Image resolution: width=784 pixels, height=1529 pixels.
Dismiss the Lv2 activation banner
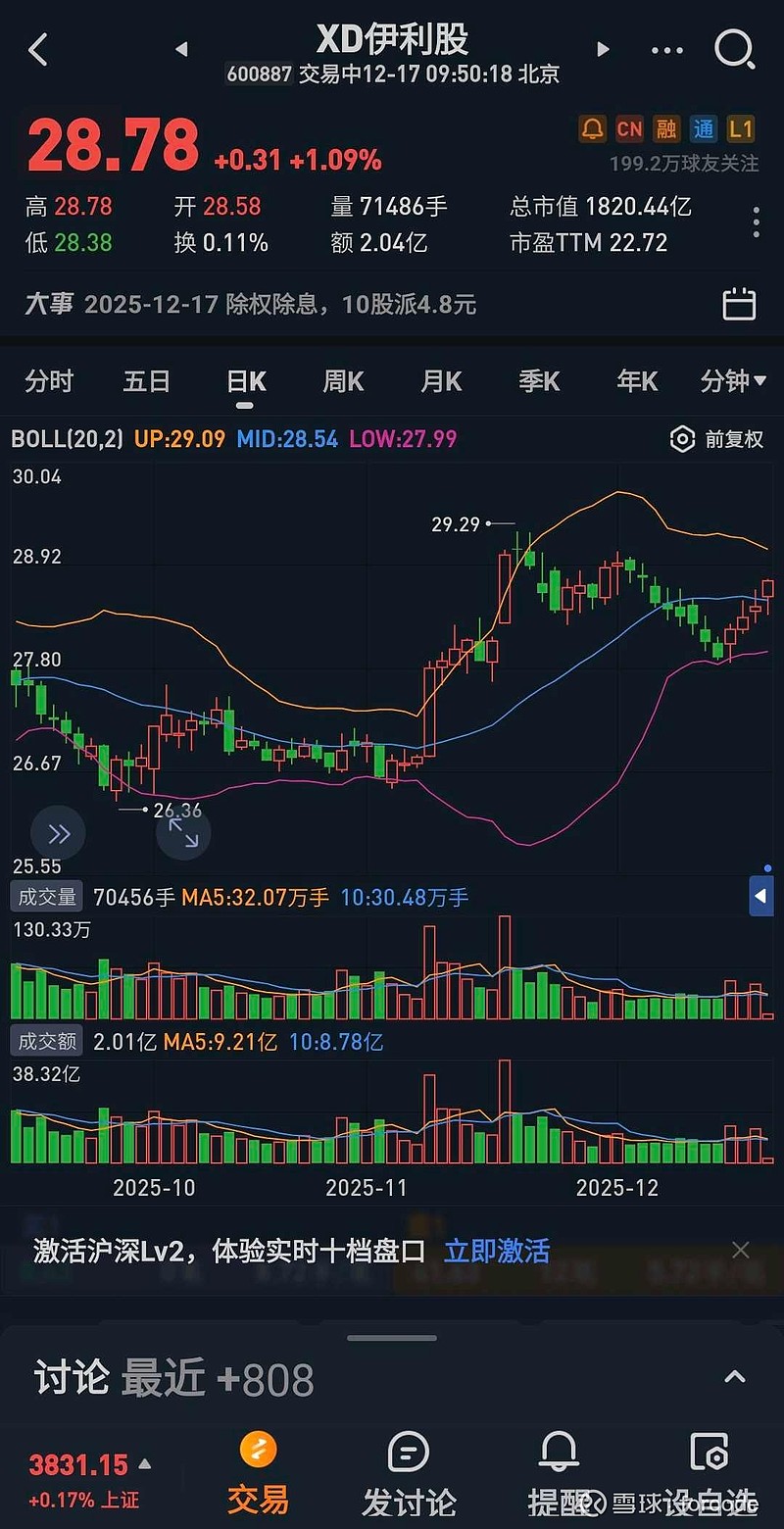tap(741, 1250)
